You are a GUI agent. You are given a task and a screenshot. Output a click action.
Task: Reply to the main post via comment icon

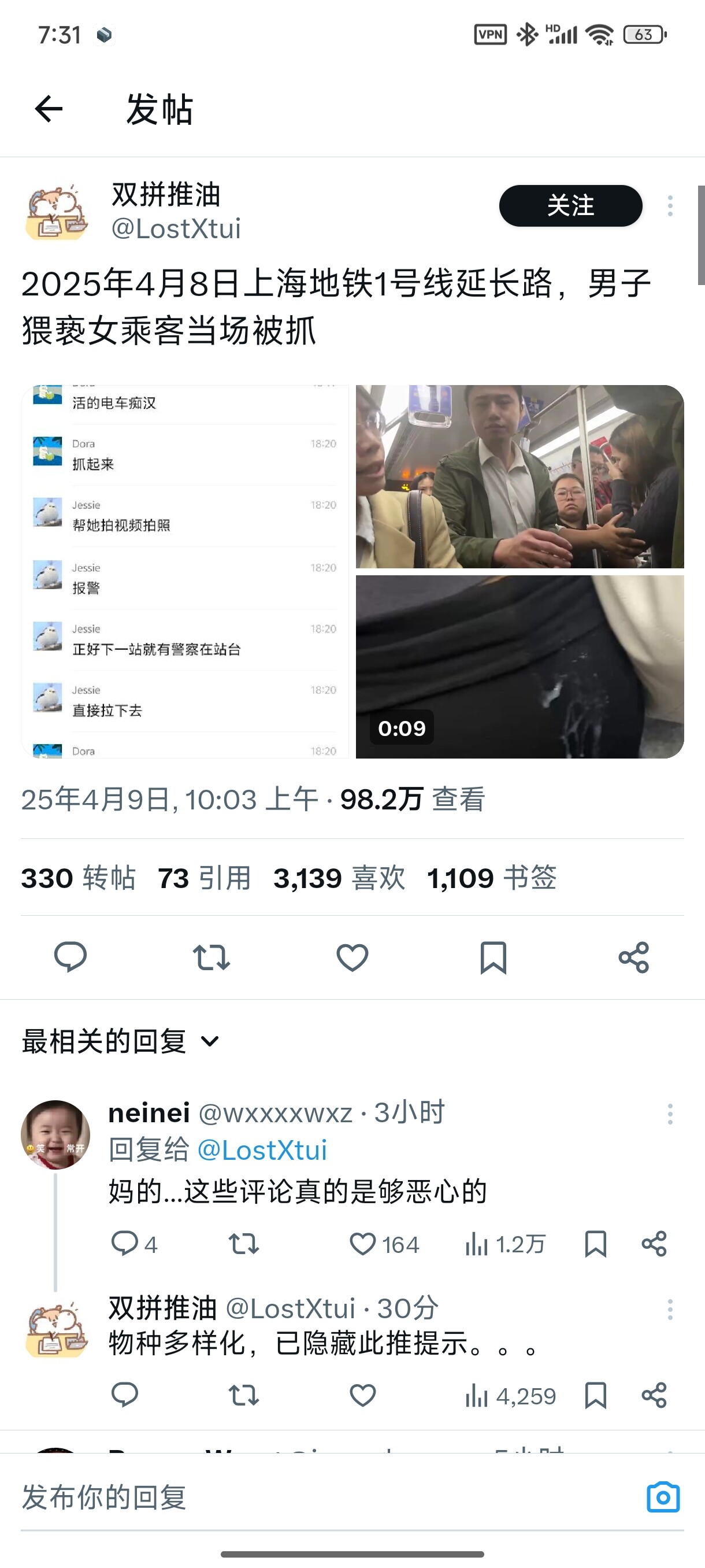click(70, 957)
